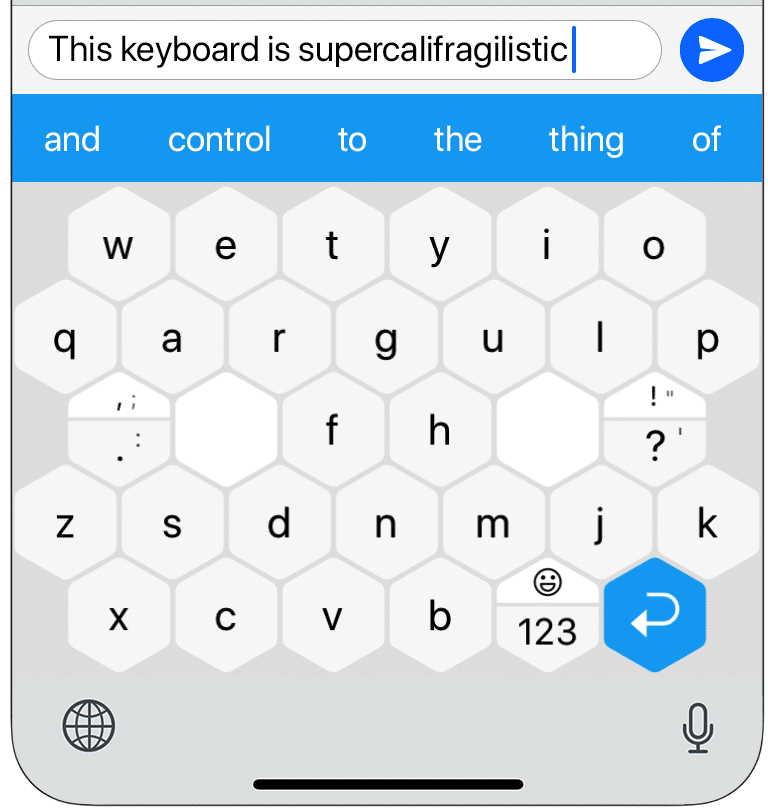Screen dimensions: 768x812
Task: Tap the message text field
Action: tap(345, 49)
